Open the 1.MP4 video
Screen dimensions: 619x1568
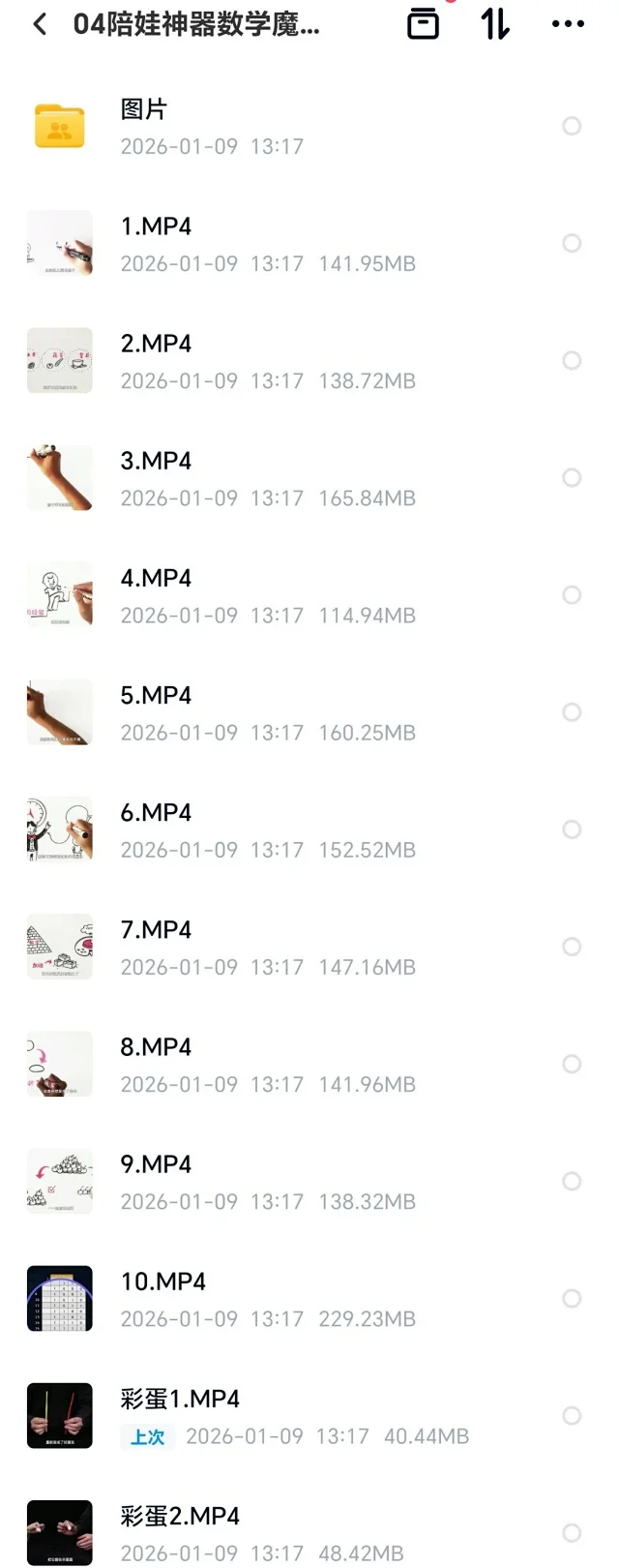click(156, 226)
